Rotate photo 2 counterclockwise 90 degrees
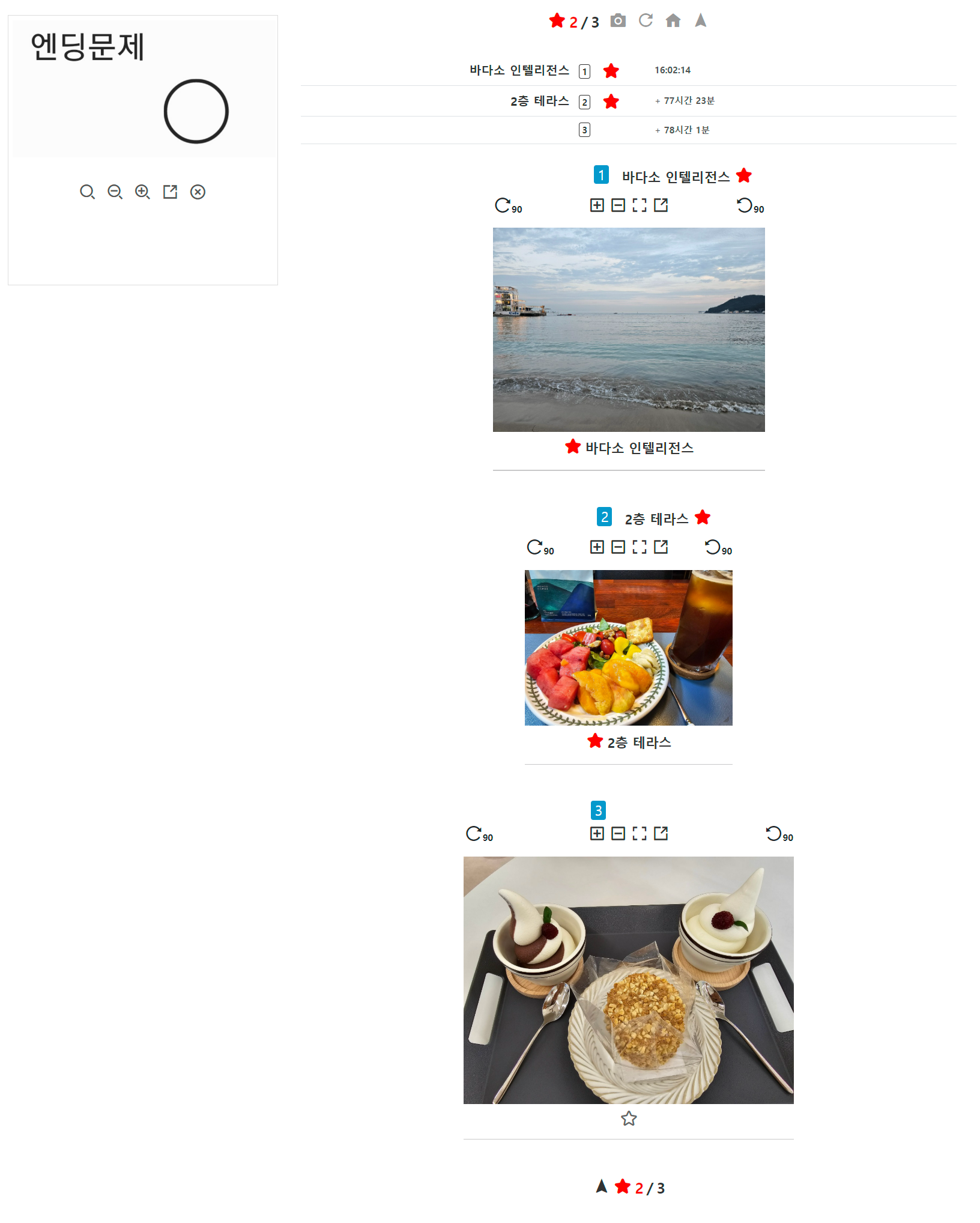 (719, 547)
